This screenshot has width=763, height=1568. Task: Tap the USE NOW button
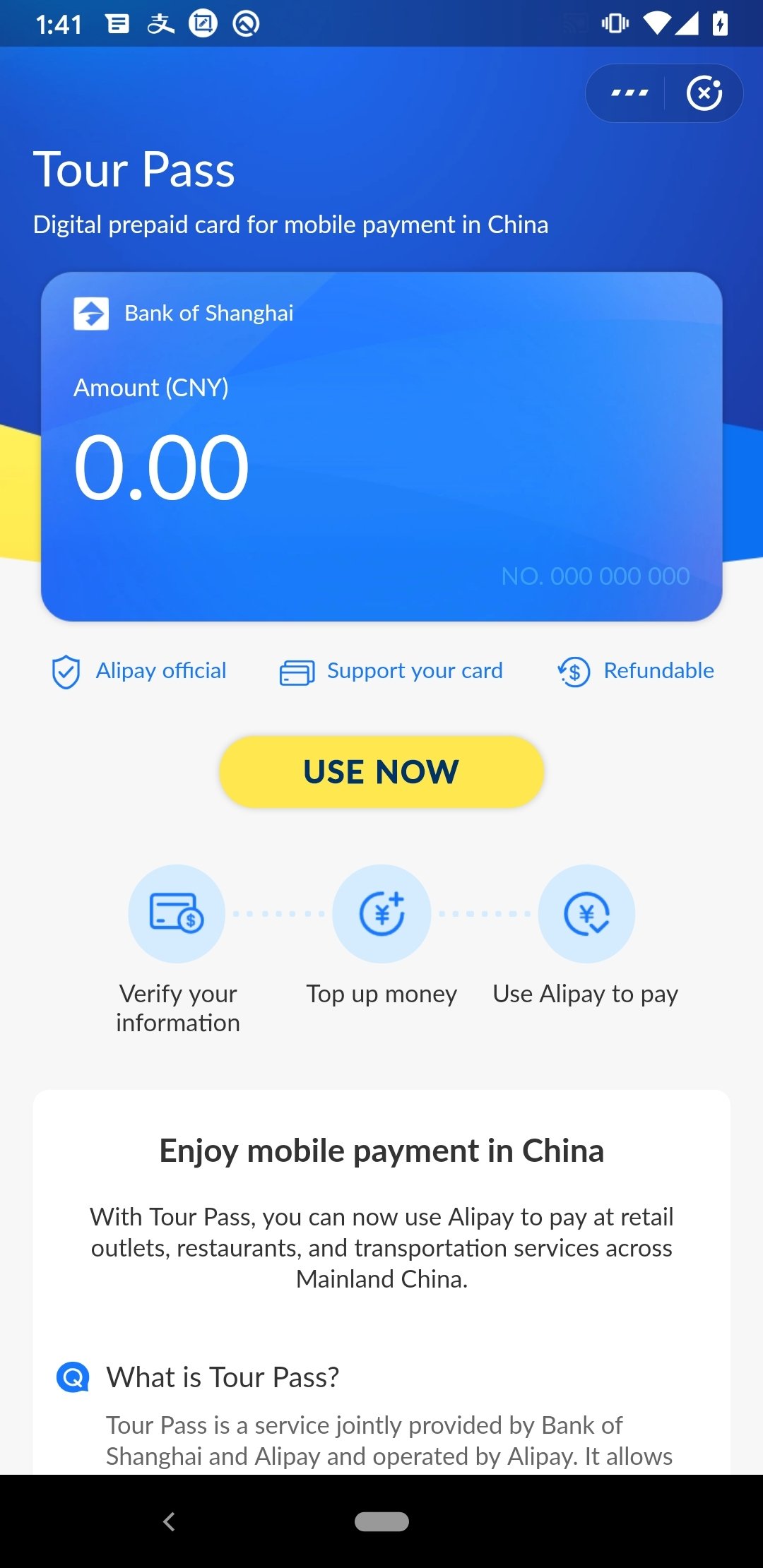(x=381, y=771)
